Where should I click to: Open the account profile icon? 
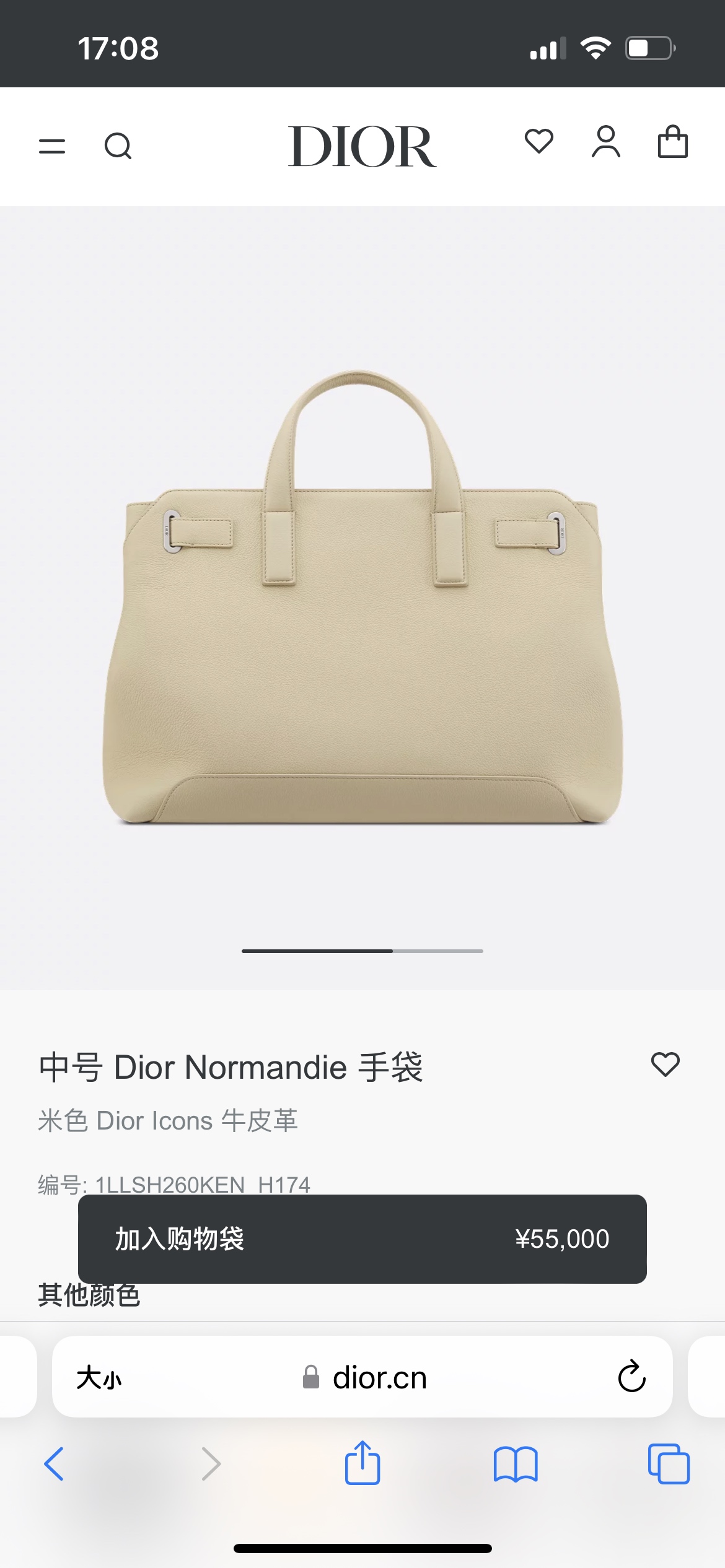(x=605, y=142)
